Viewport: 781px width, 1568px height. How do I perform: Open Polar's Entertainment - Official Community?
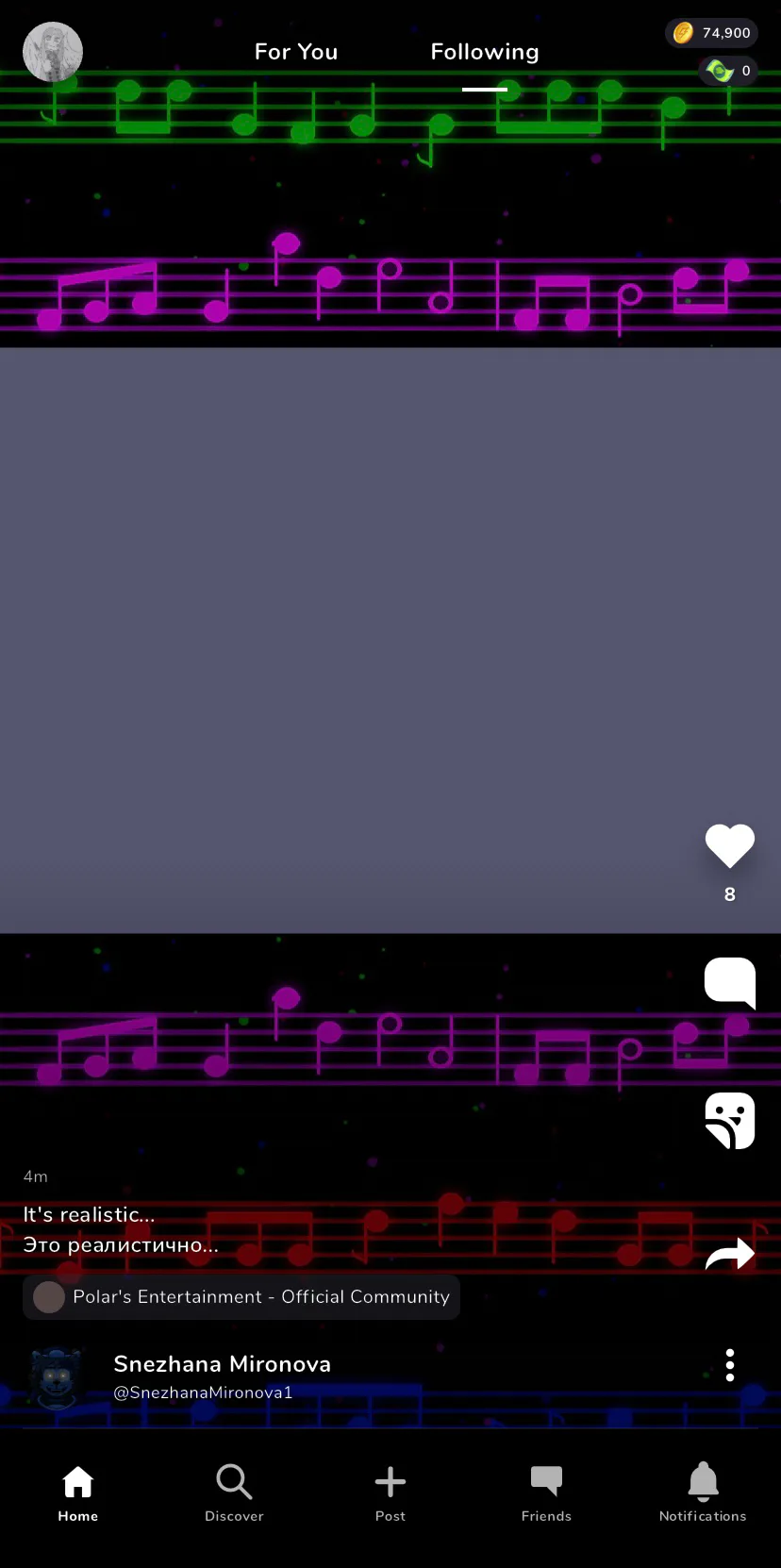[241, 1297]
